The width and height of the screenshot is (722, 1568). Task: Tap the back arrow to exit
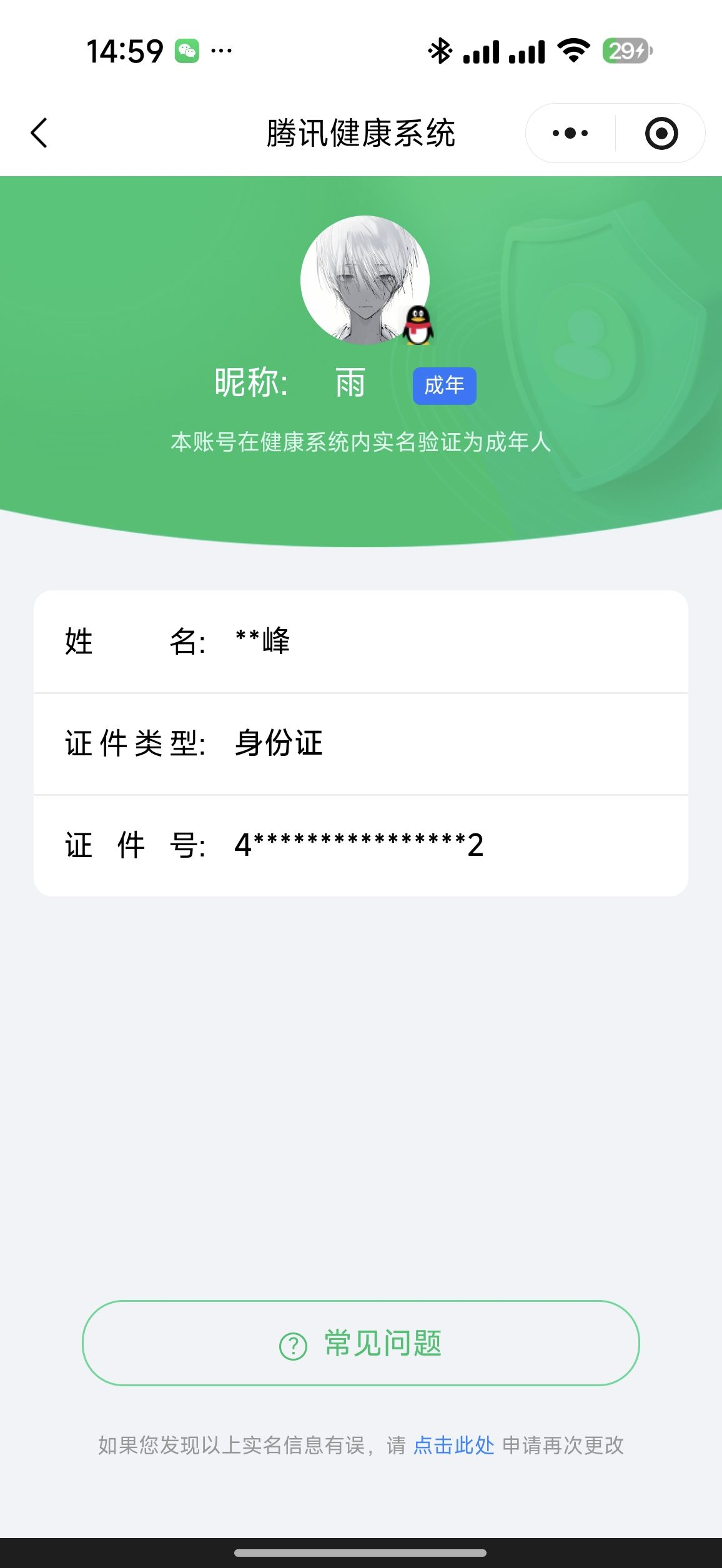pyautogui.click(x=39, y=133)
